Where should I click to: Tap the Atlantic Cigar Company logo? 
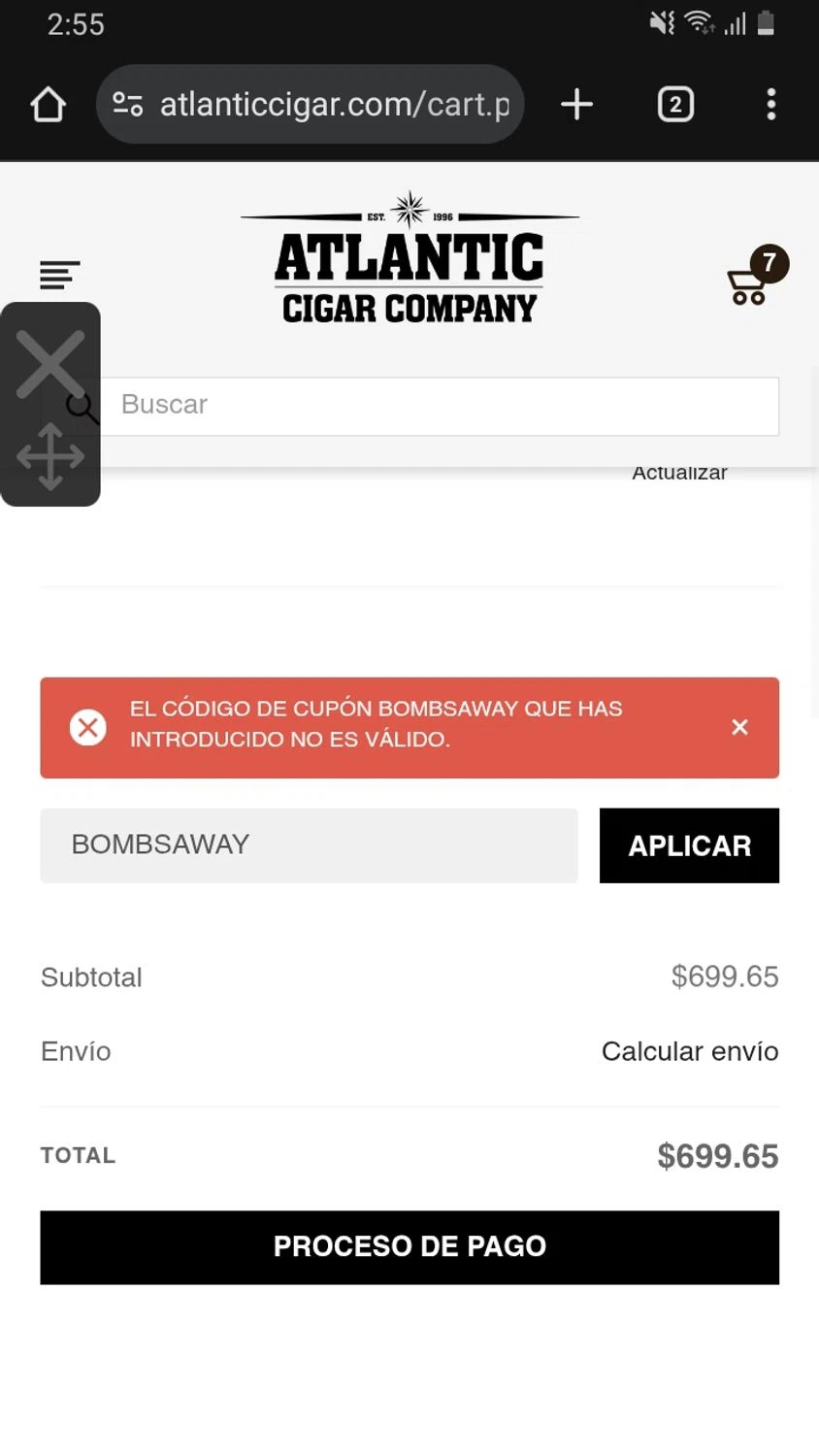click(409, 260)
